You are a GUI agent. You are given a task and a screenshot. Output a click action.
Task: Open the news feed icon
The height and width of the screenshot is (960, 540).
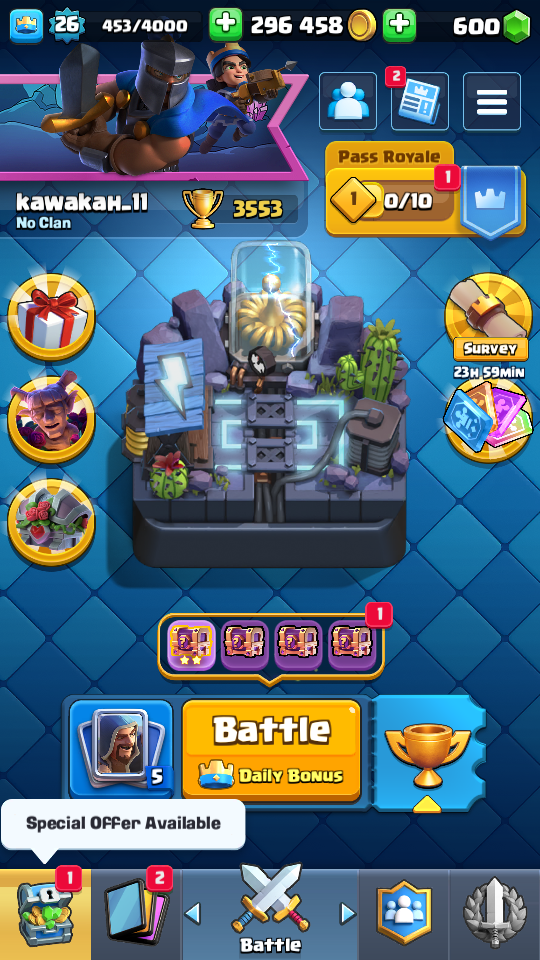click(420, 102)
